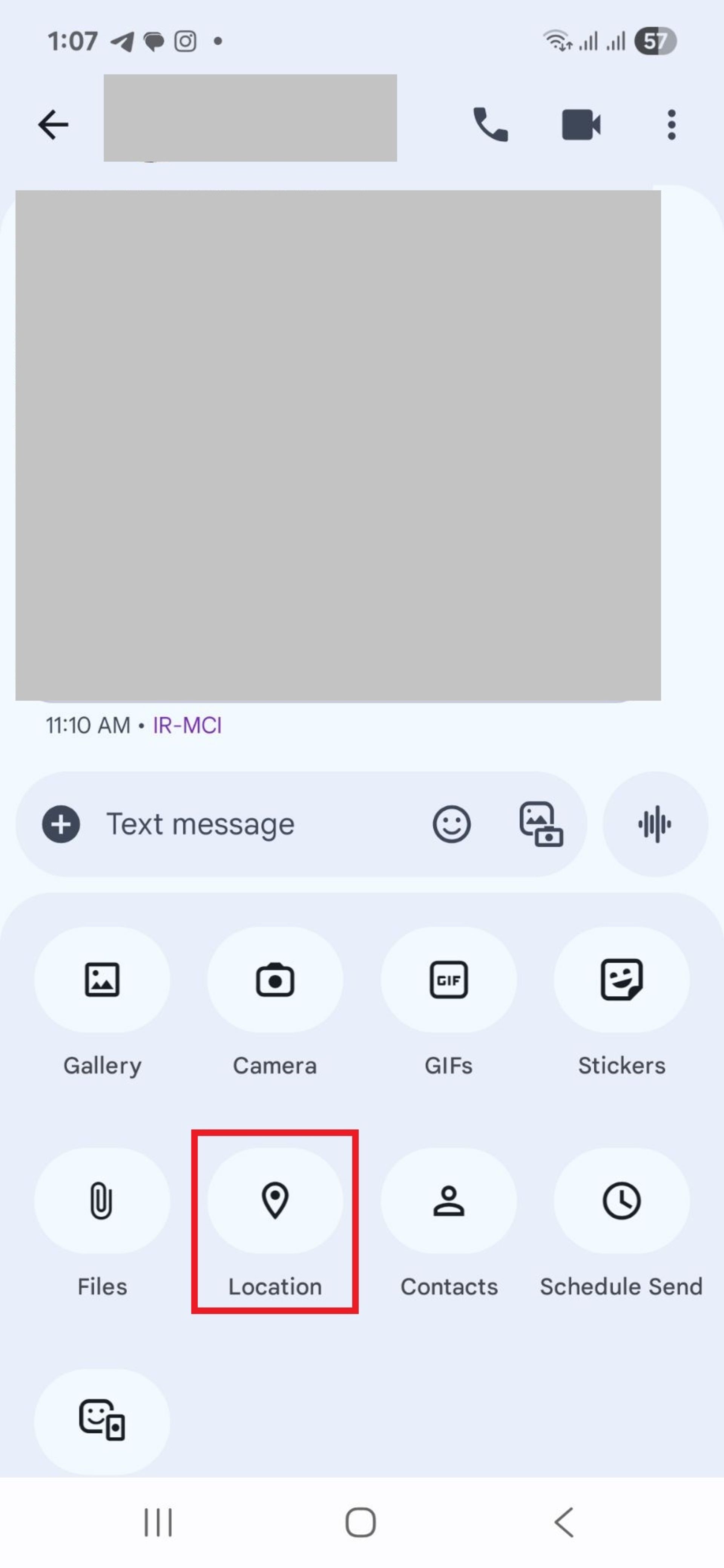
Task: Record a voice message
Action: pyautogui.click(x=655, y=824)
